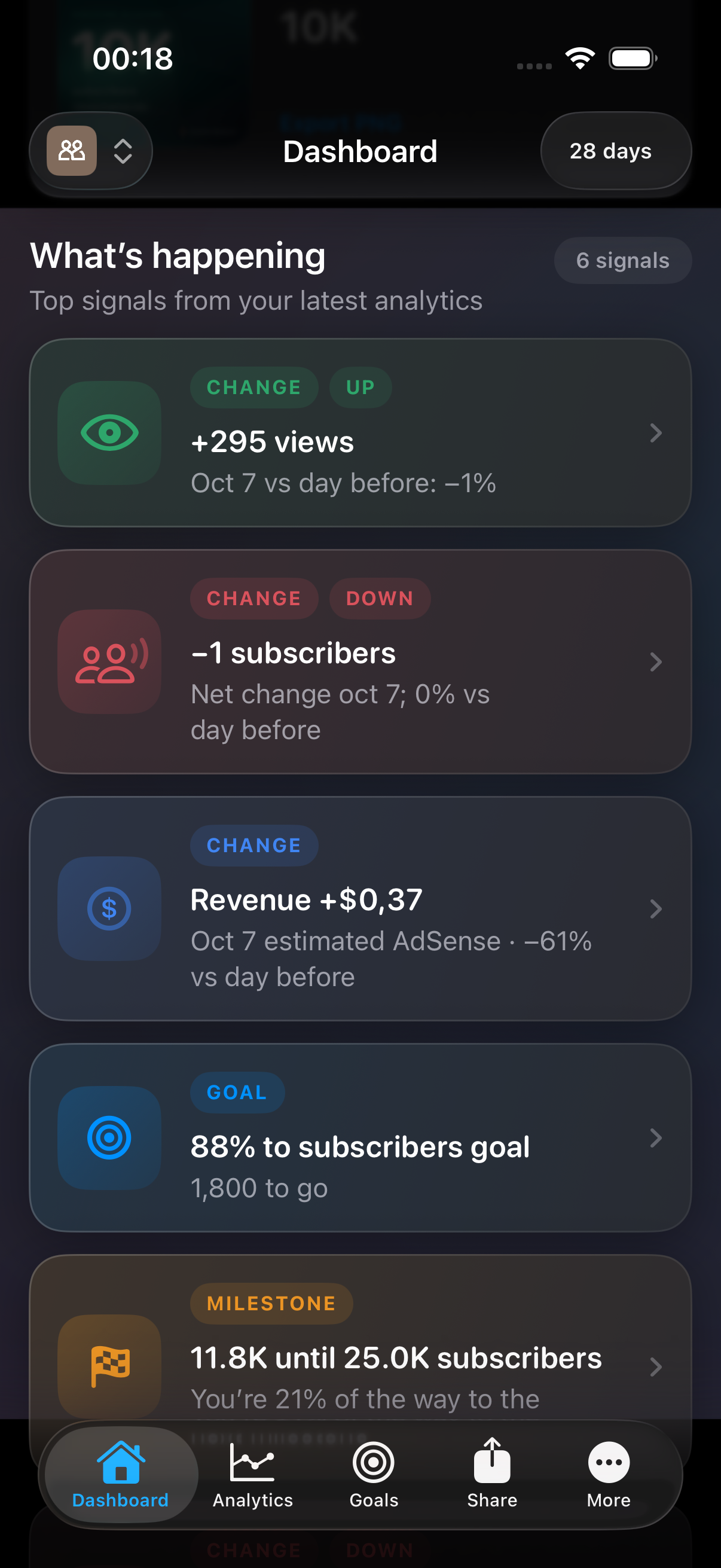Switch to the Goals tab
Viewport: 721px width, 1568px height.
coord(374,1475)
